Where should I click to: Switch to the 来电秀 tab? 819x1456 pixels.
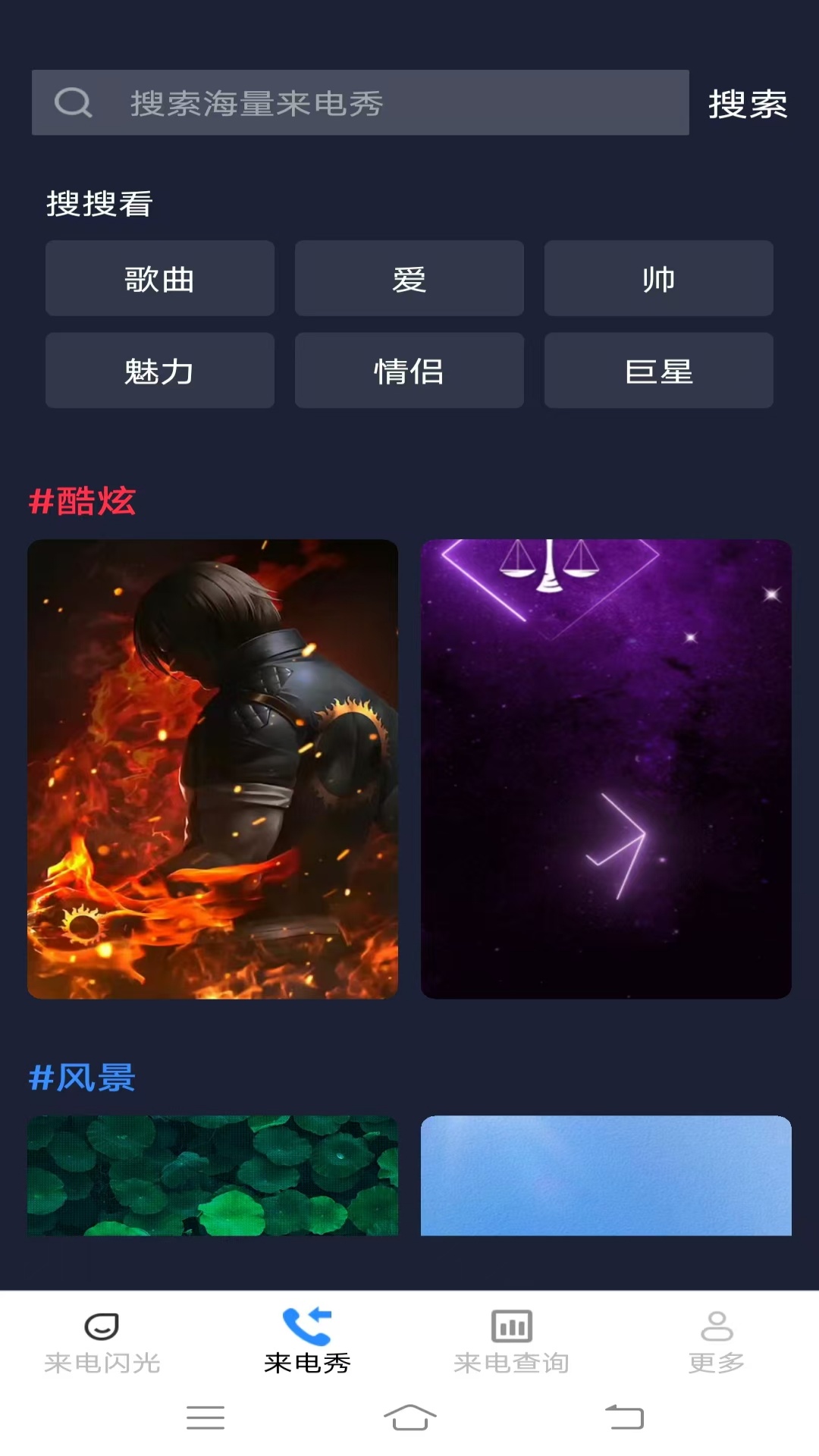[307, 1342]
